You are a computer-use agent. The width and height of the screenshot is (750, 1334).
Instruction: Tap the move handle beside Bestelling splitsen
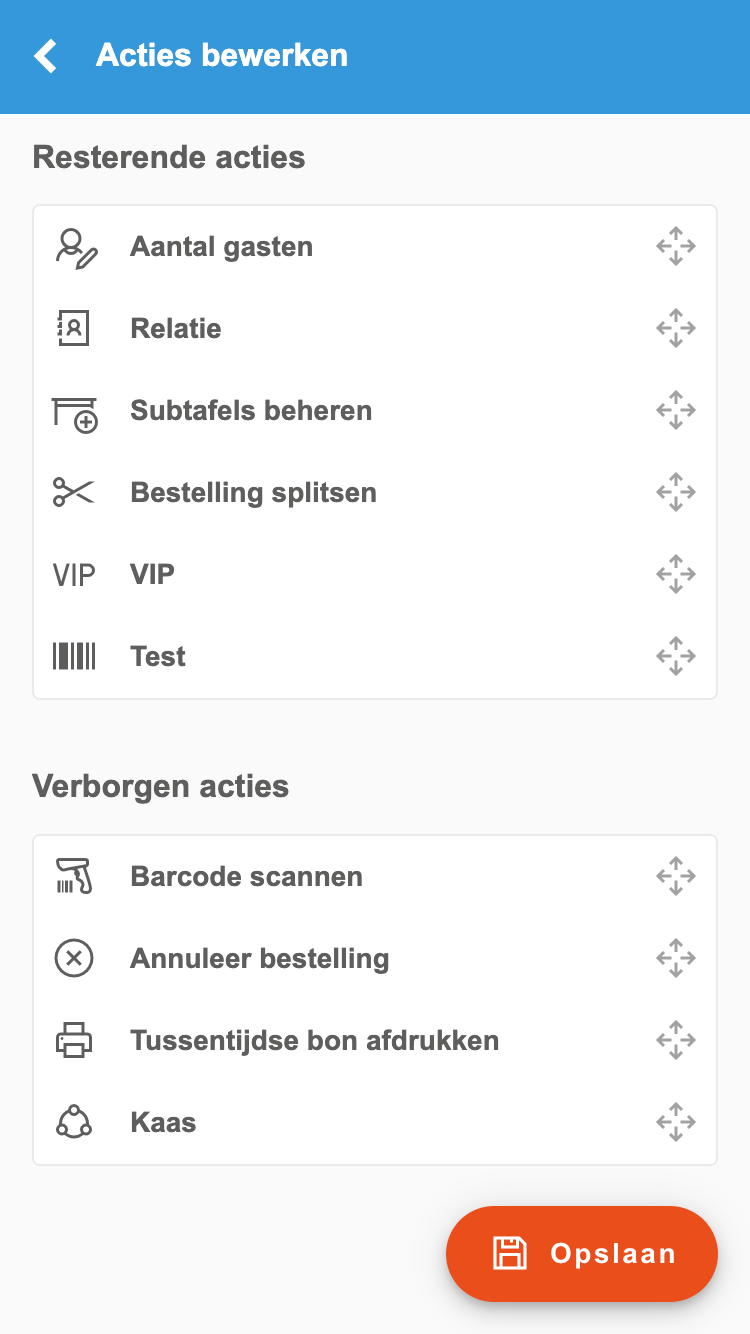[x=676, y=493]
